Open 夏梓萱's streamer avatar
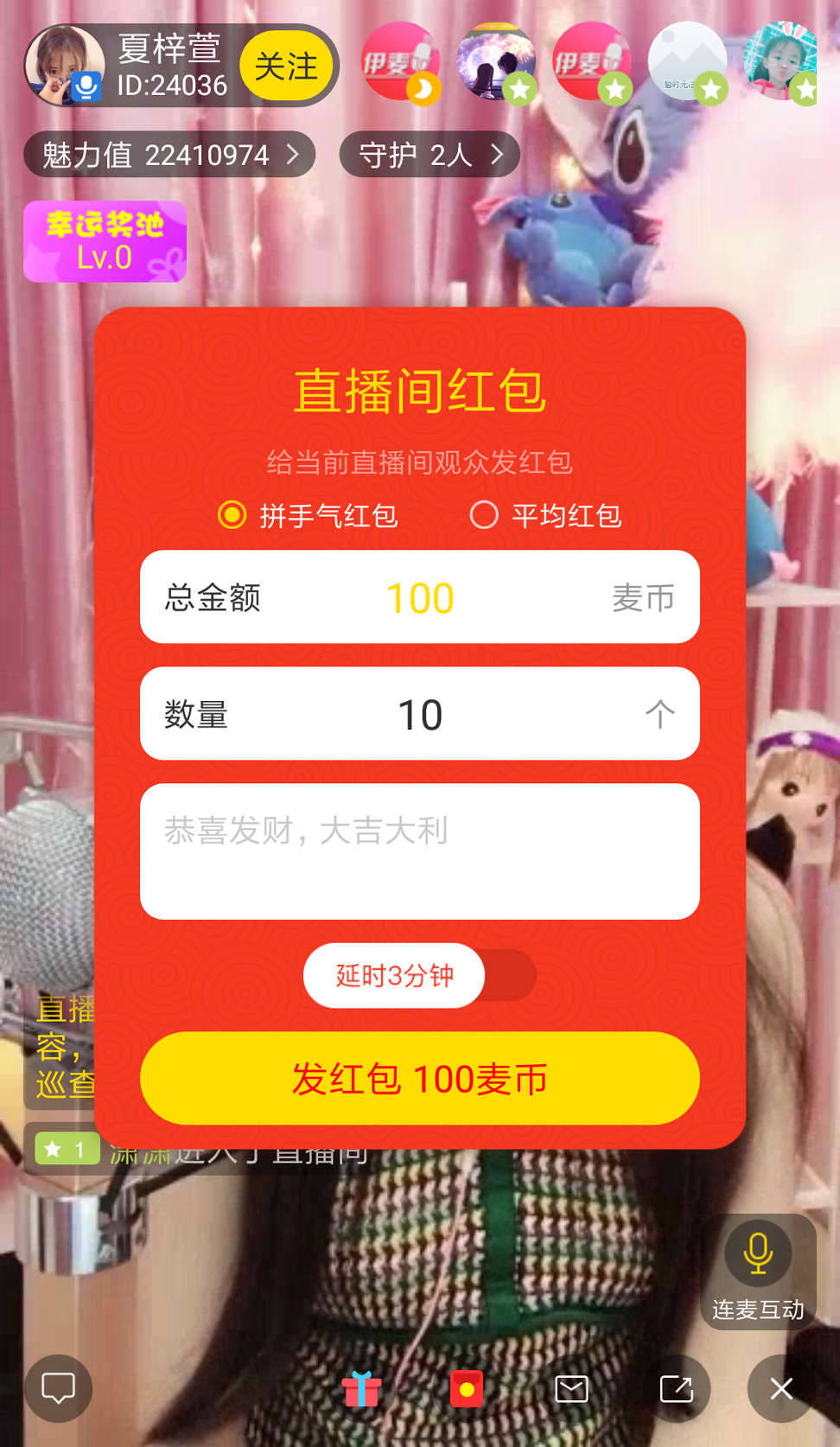Image resolution: width=840 pixels, height=1447 pixels. click(x=64, y=66)
